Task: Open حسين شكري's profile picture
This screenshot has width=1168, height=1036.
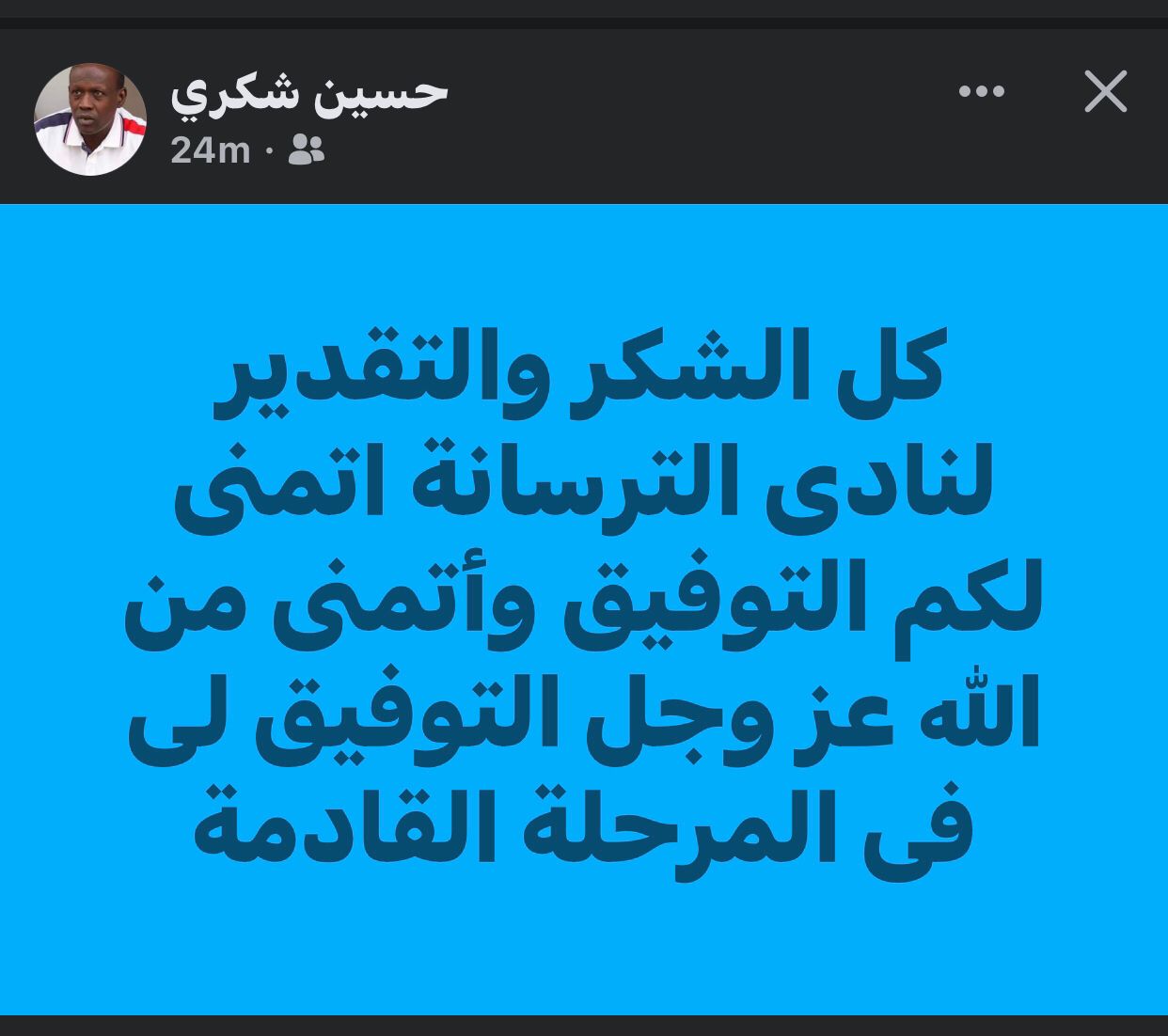Action: point(90,119)
